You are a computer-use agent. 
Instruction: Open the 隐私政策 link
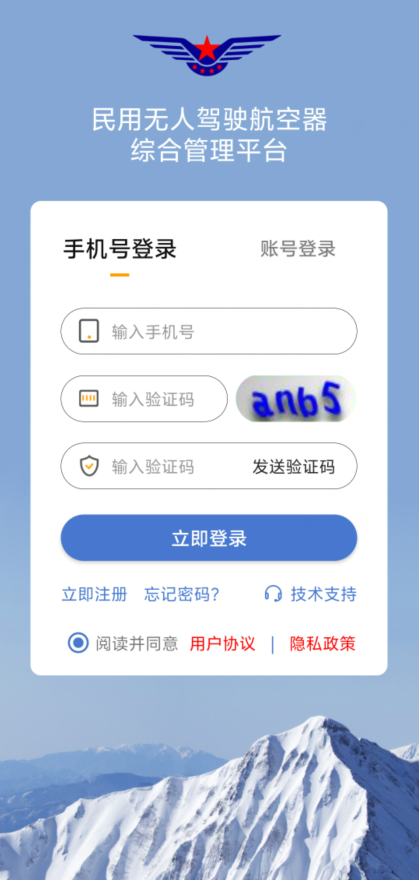click(x=323, y=644)
